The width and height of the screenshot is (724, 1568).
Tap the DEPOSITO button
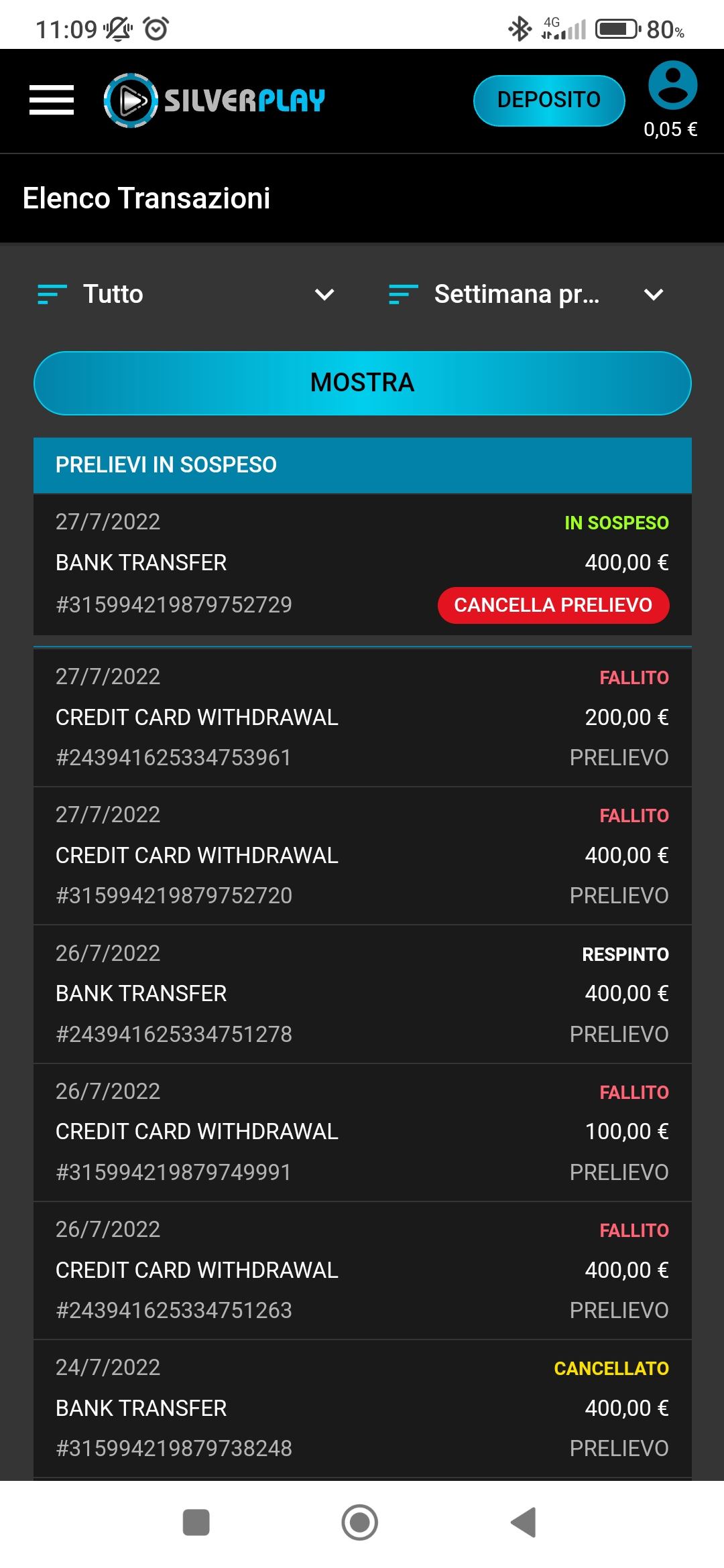click(548, 101)
